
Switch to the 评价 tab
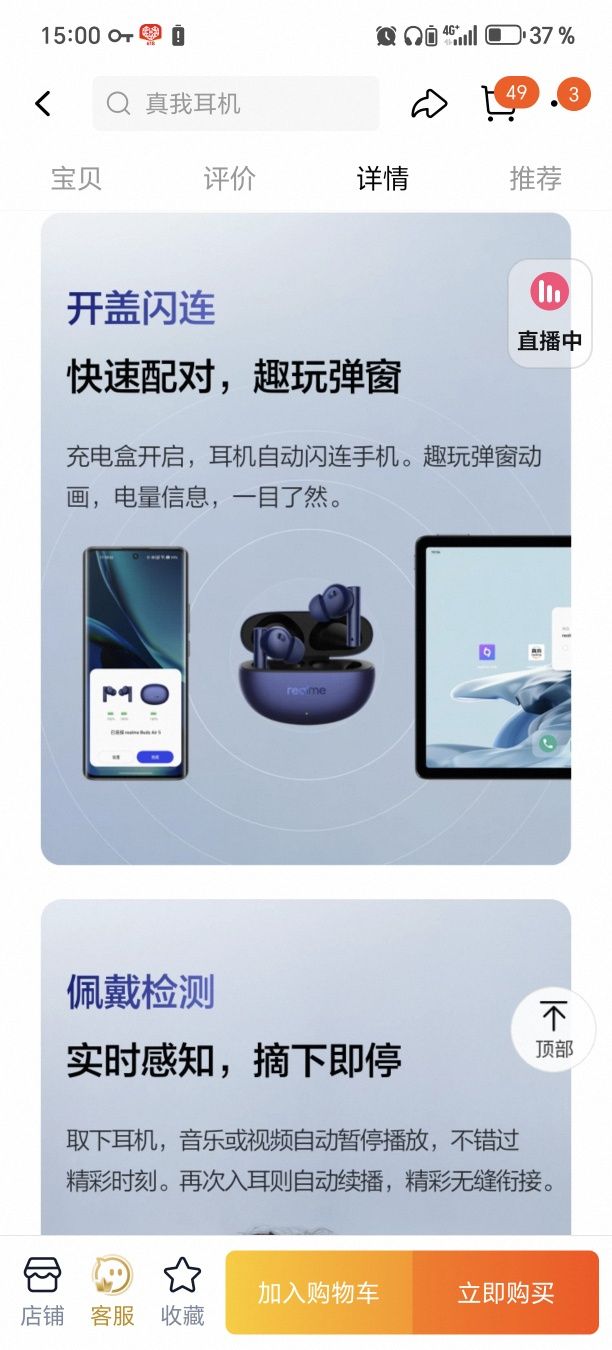click(x=230, y=179)
